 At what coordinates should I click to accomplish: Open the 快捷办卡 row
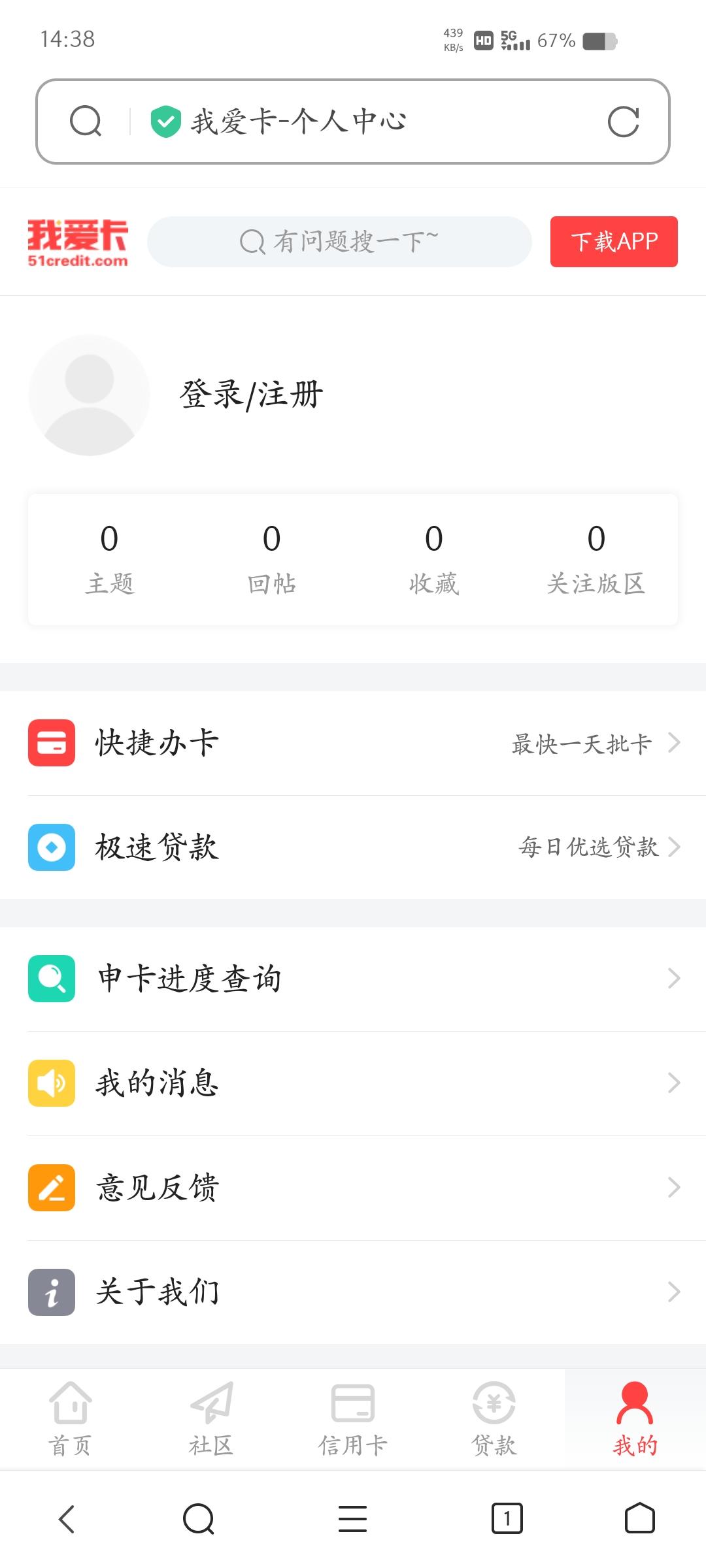[x=353, y=743]
